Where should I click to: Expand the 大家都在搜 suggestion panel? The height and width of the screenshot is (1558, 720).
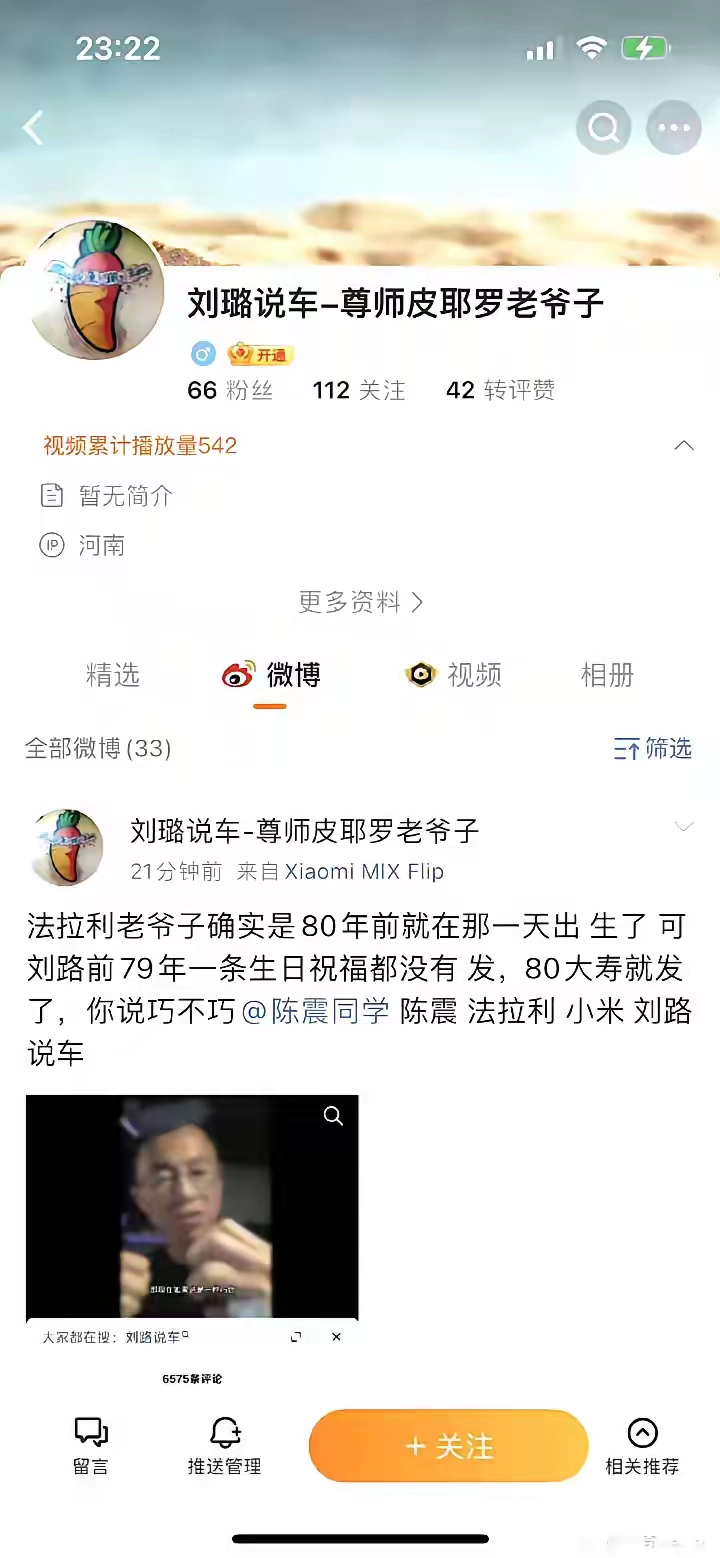[295, 1336]
